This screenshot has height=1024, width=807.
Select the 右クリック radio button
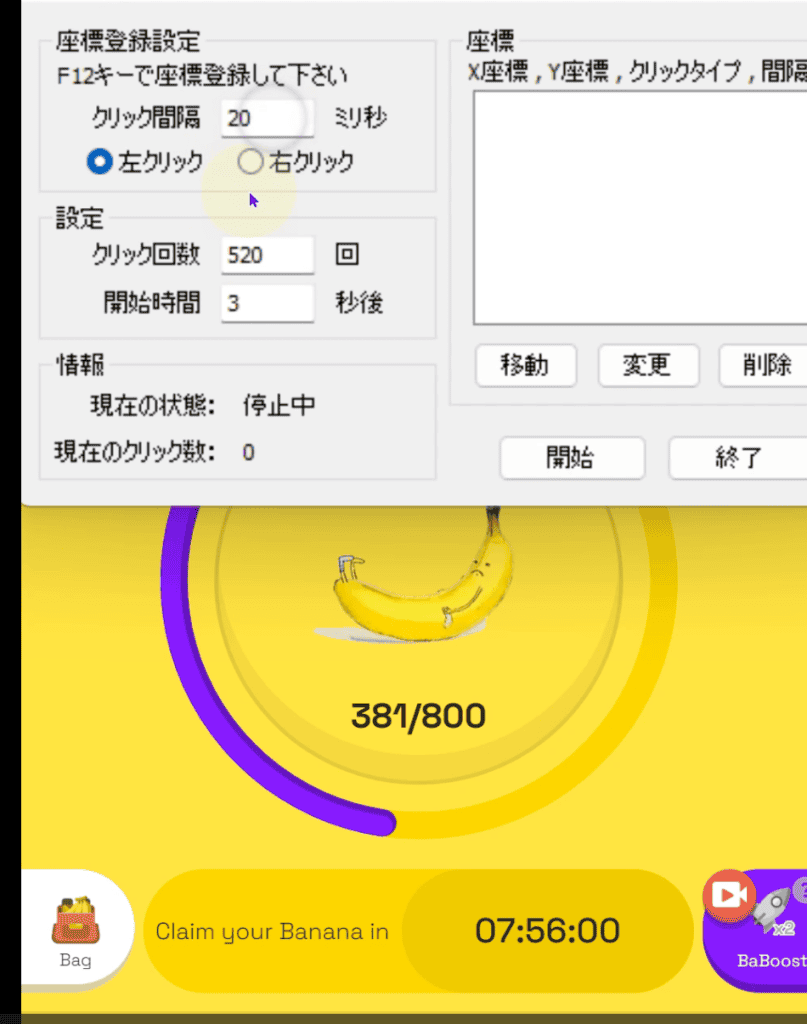[251, 162]
